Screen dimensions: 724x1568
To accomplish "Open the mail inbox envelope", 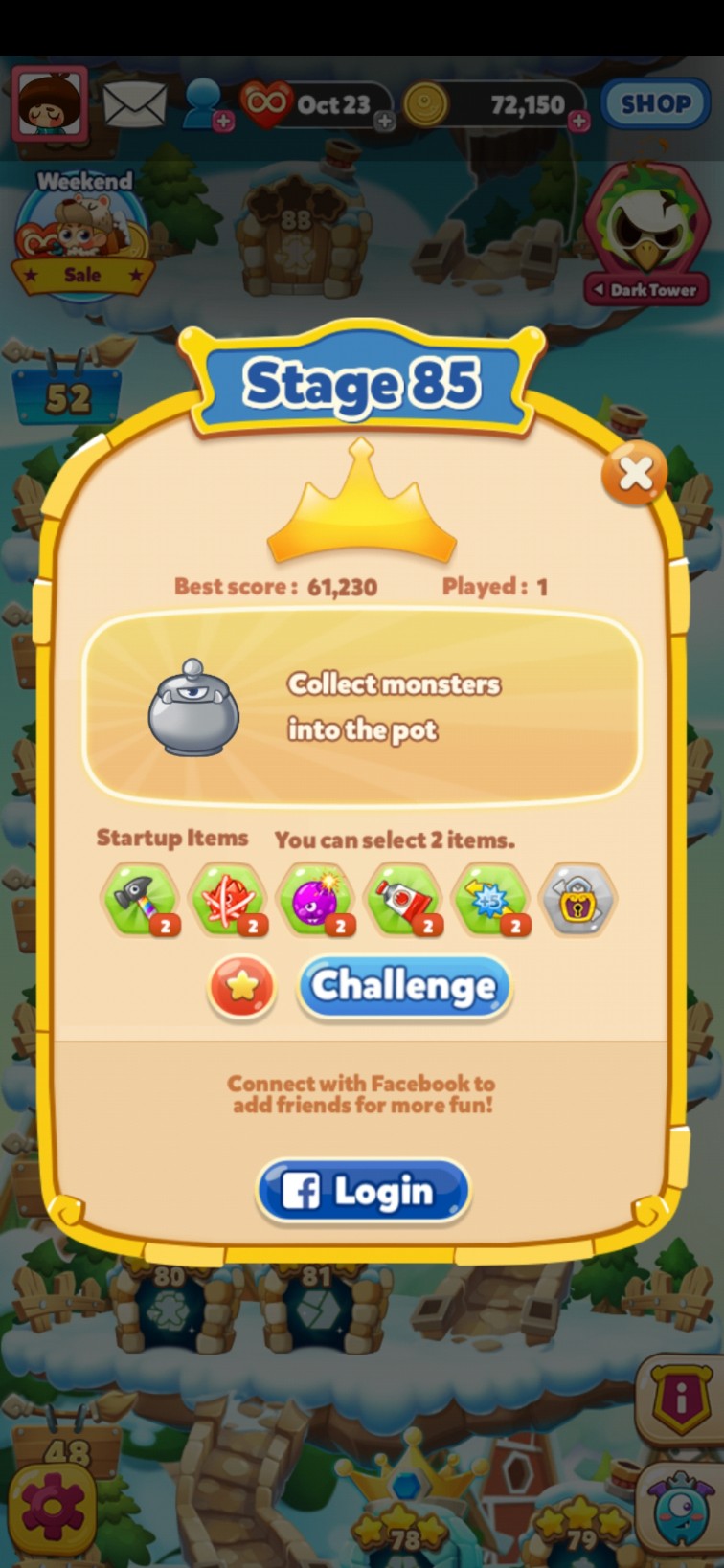I will 135,103.
